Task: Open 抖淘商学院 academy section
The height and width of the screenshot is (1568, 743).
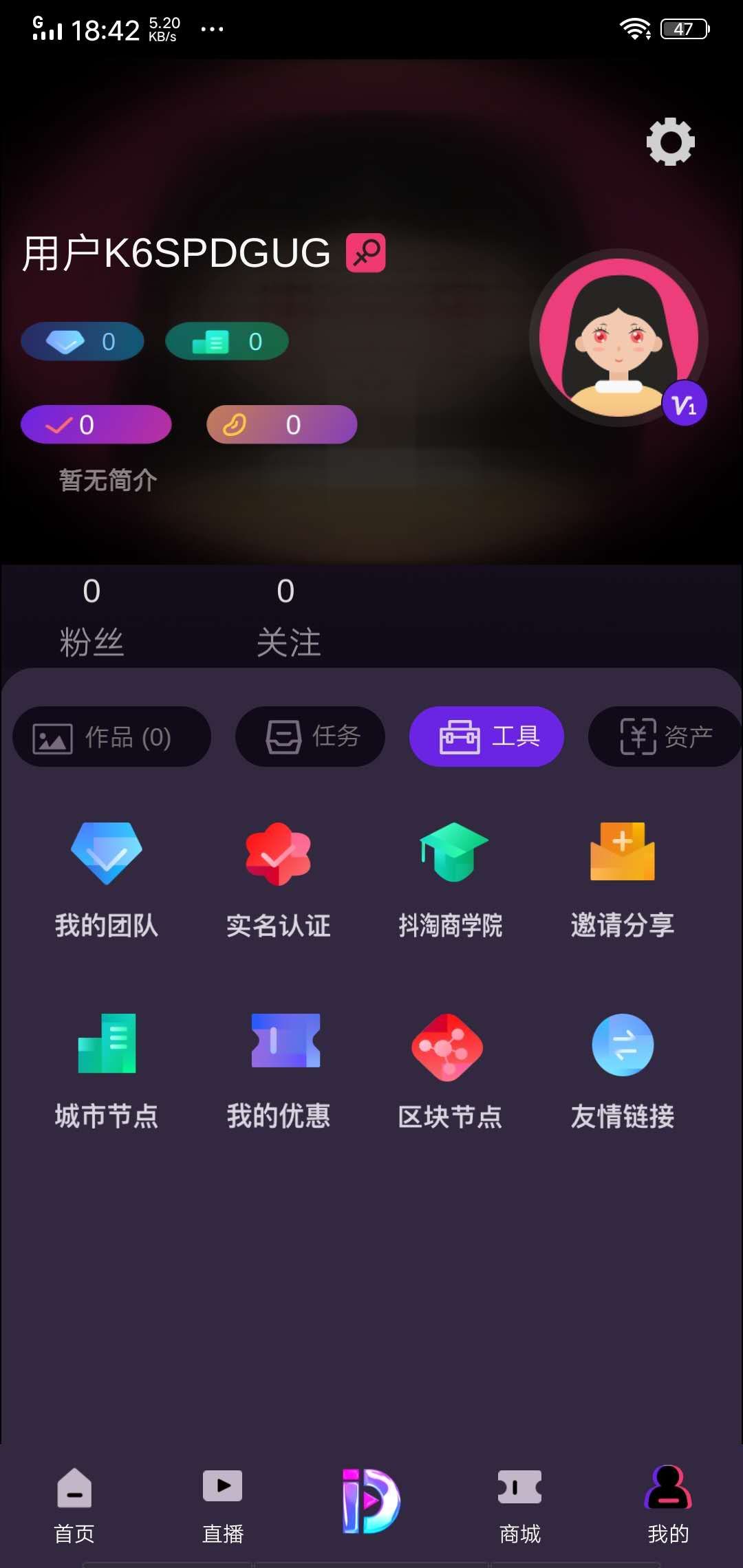Action: pos(451,880)
